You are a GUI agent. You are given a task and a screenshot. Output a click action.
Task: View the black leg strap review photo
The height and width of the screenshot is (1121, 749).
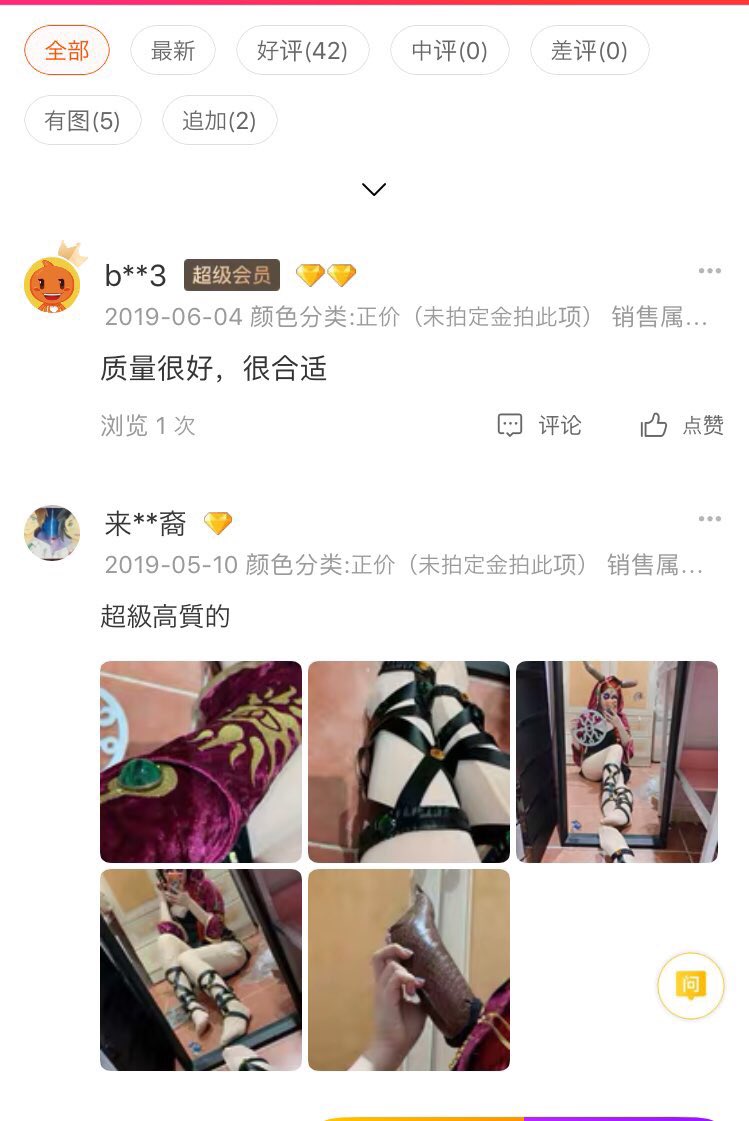408,761
